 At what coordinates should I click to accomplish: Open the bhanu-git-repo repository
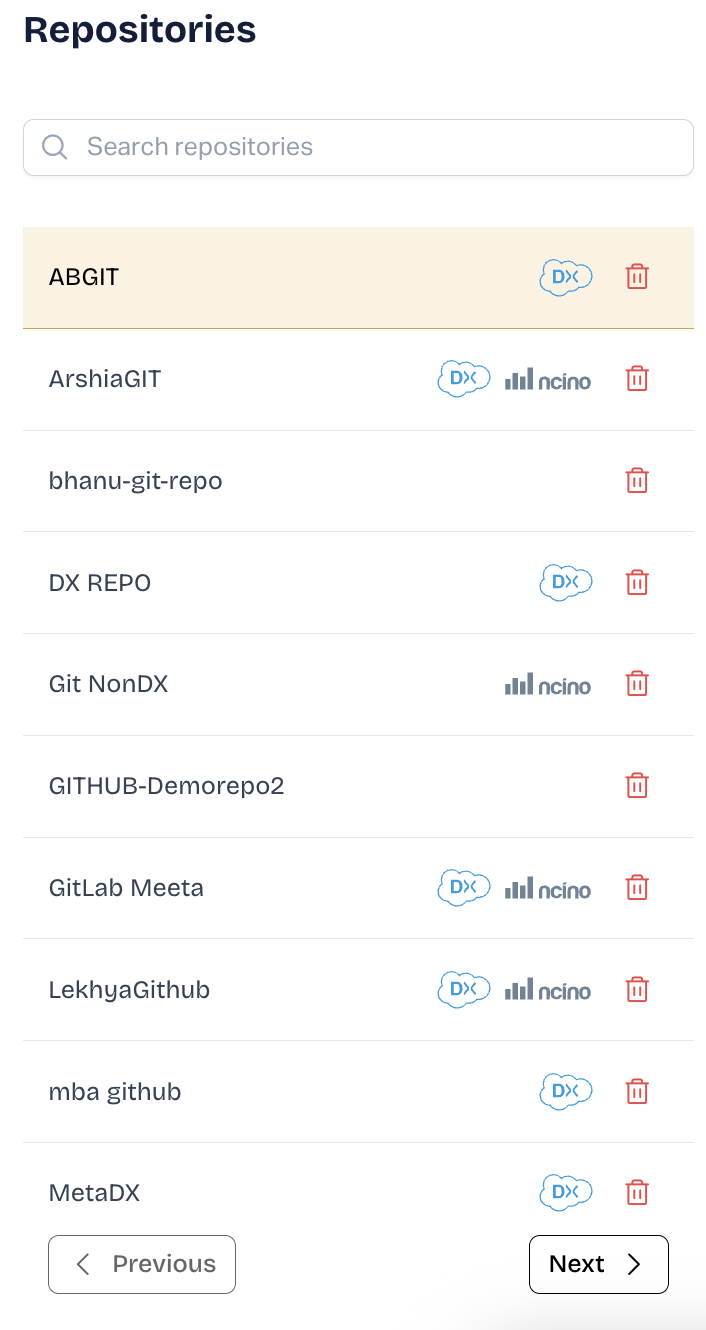point(135,481)
